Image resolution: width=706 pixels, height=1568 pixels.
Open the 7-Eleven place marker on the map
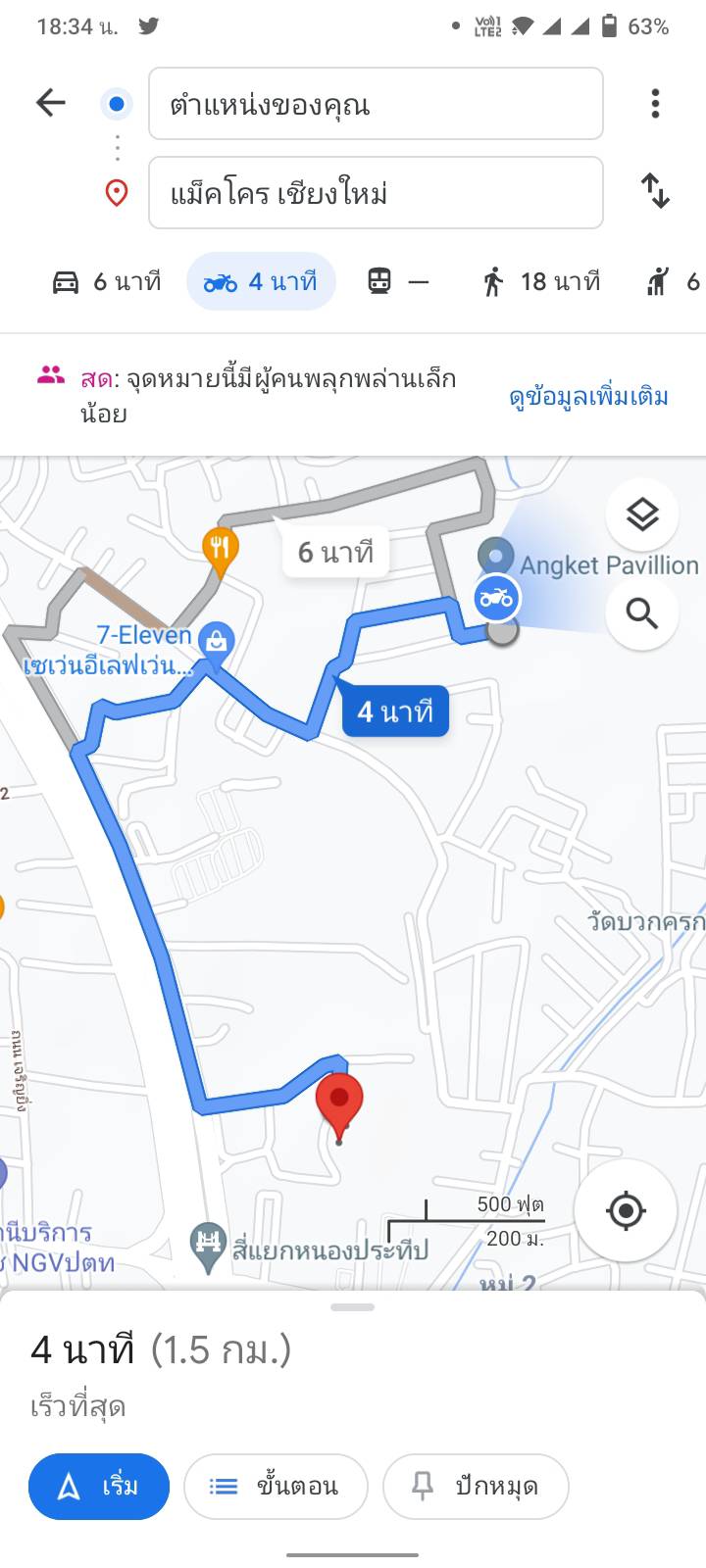pos(215,641)
